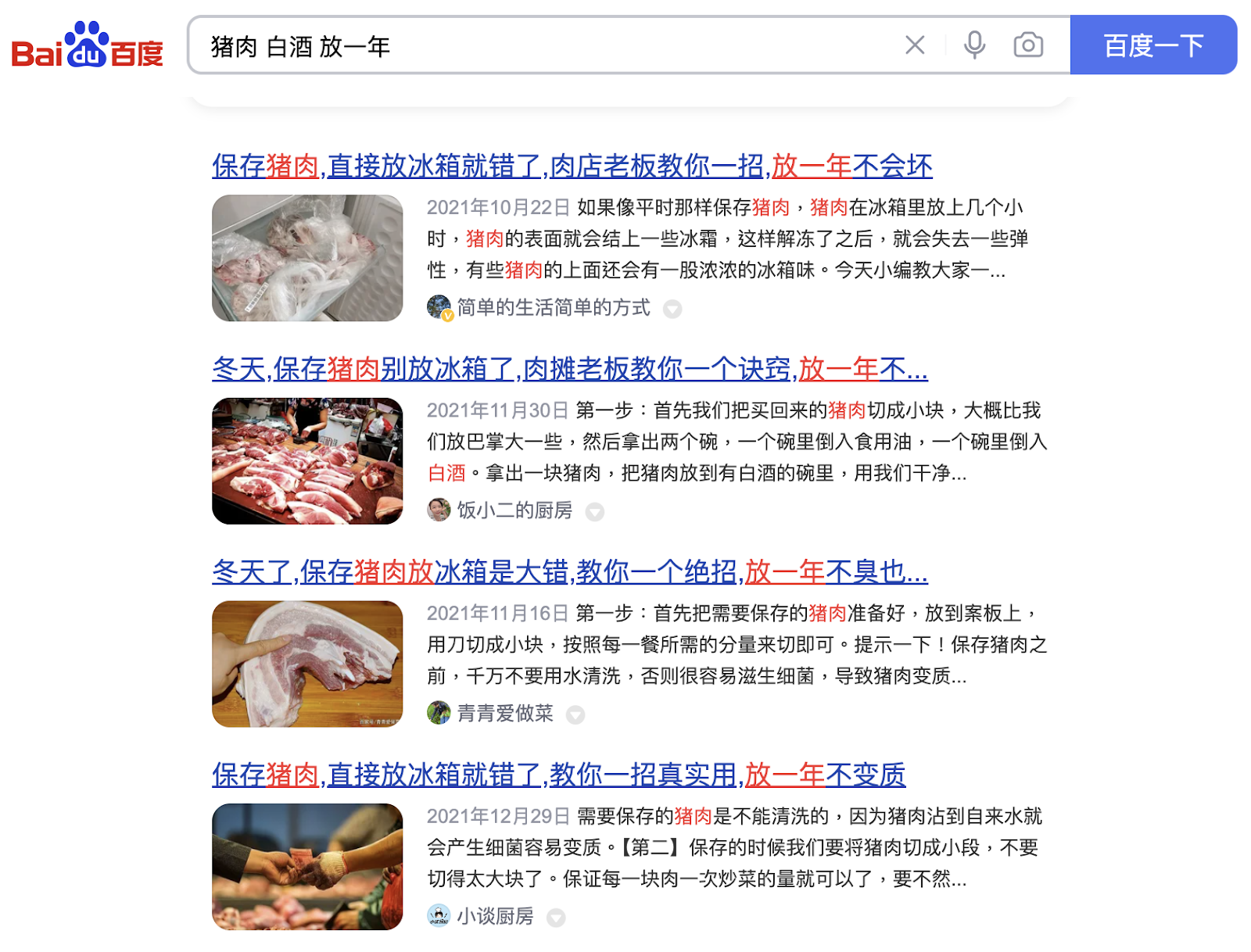Open result 冬天,保存猪肉别放冰箱了

coord(569,368)
